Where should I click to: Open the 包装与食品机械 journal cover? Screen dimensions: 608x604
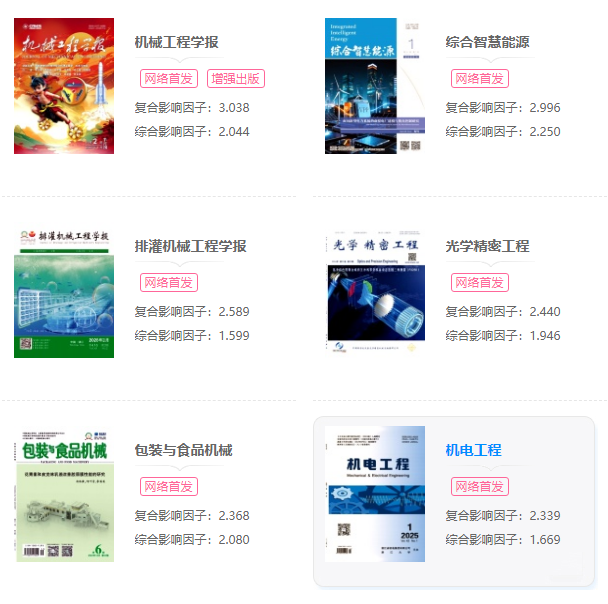tap(64, 495)
